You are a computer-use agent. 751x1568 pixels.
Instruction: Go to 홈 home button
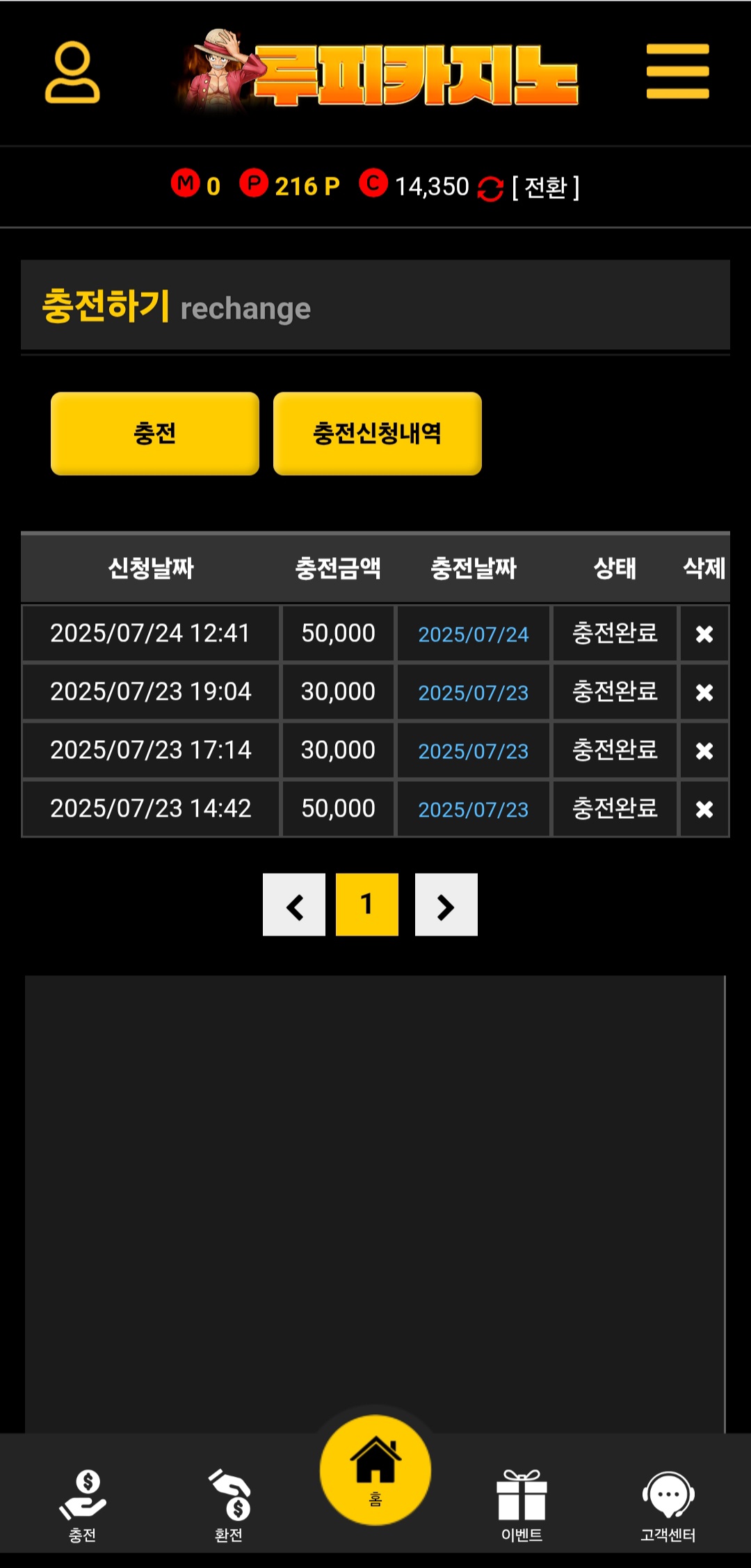[375, 1470]
